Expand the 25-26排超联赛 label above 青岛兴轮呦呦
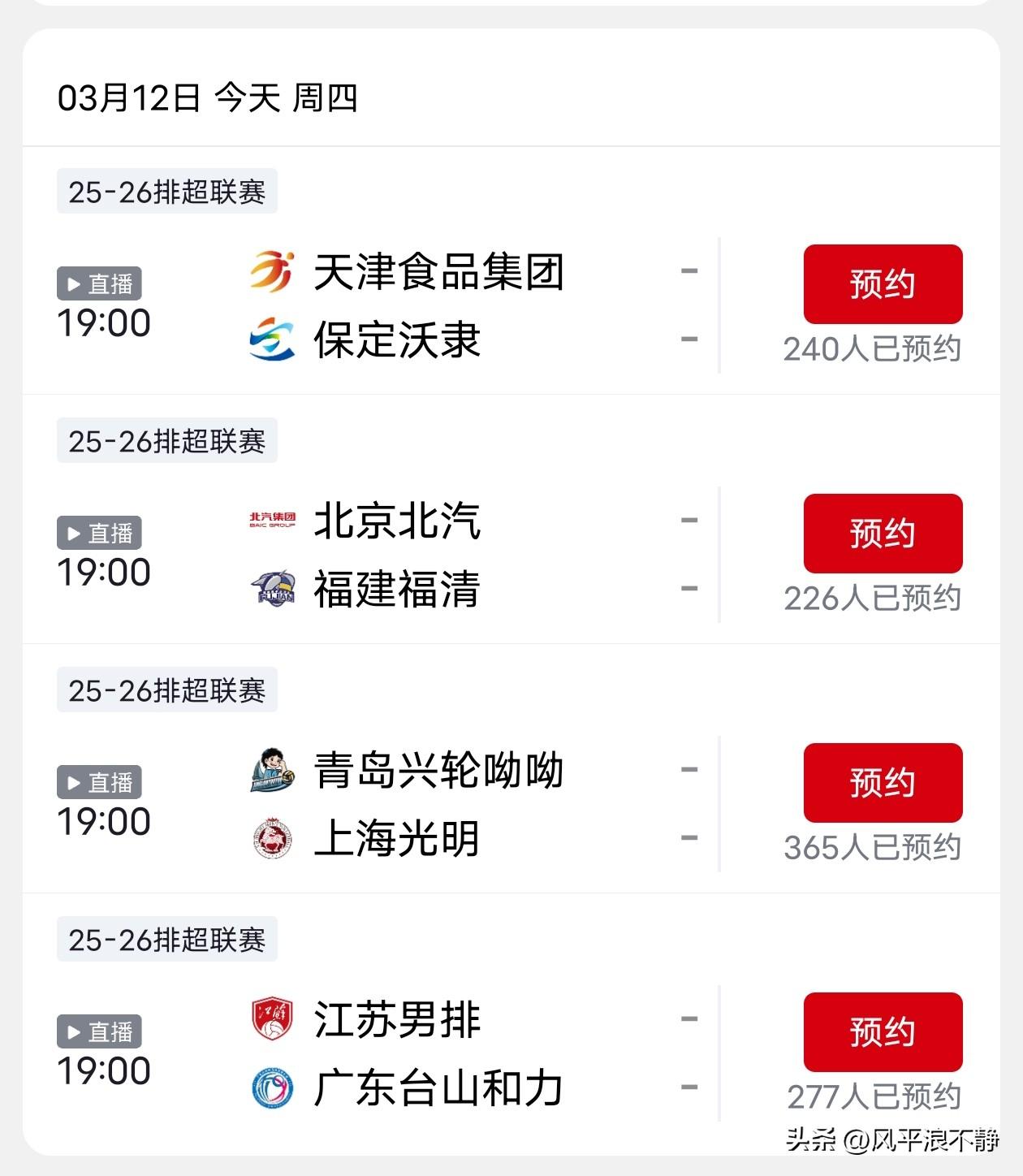 (166, 690)
